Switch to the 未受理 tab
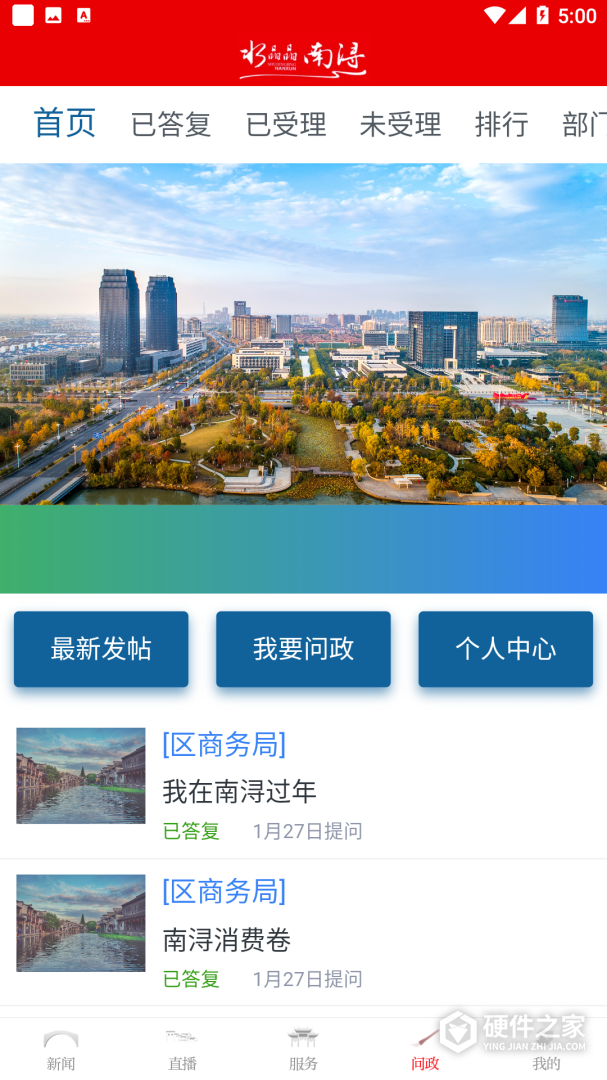 pyautogui.click(x=400, y=125)
